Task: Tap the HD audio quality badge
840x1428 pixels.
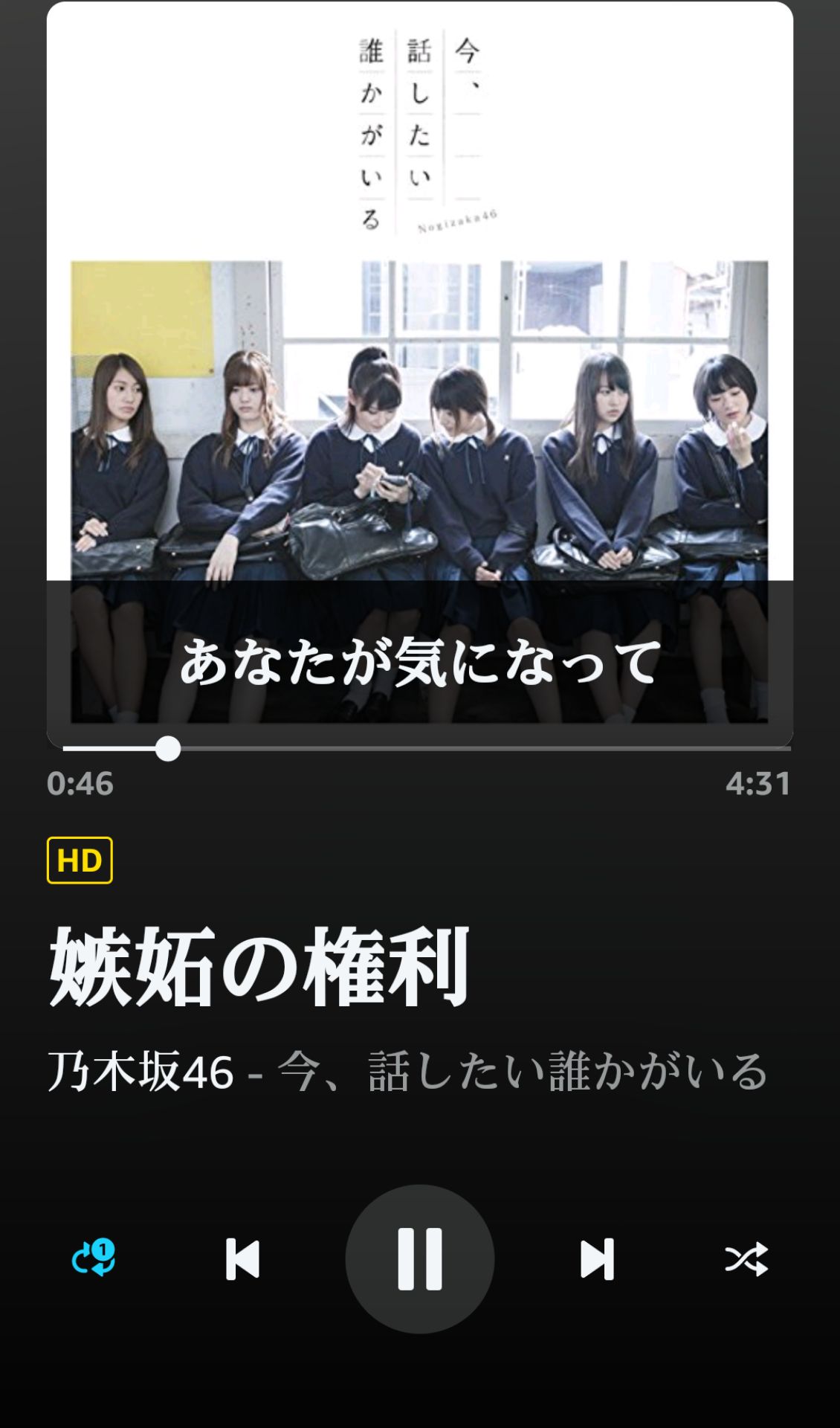Action: pyautogui.click(x=80, y=861)
